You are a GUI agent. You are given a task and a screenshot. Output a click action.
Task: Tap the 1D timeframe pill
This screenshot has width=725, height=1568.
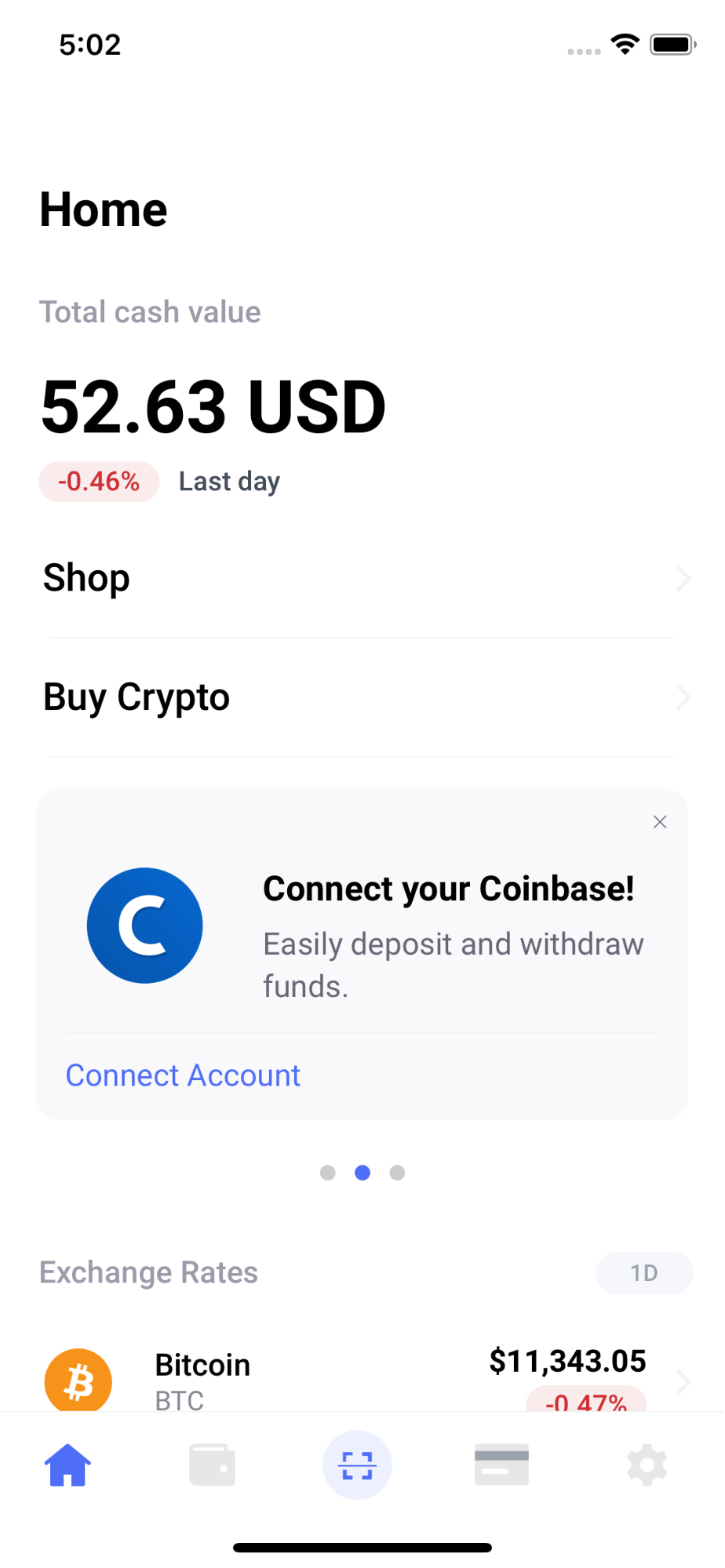(x=644, y=1272)
